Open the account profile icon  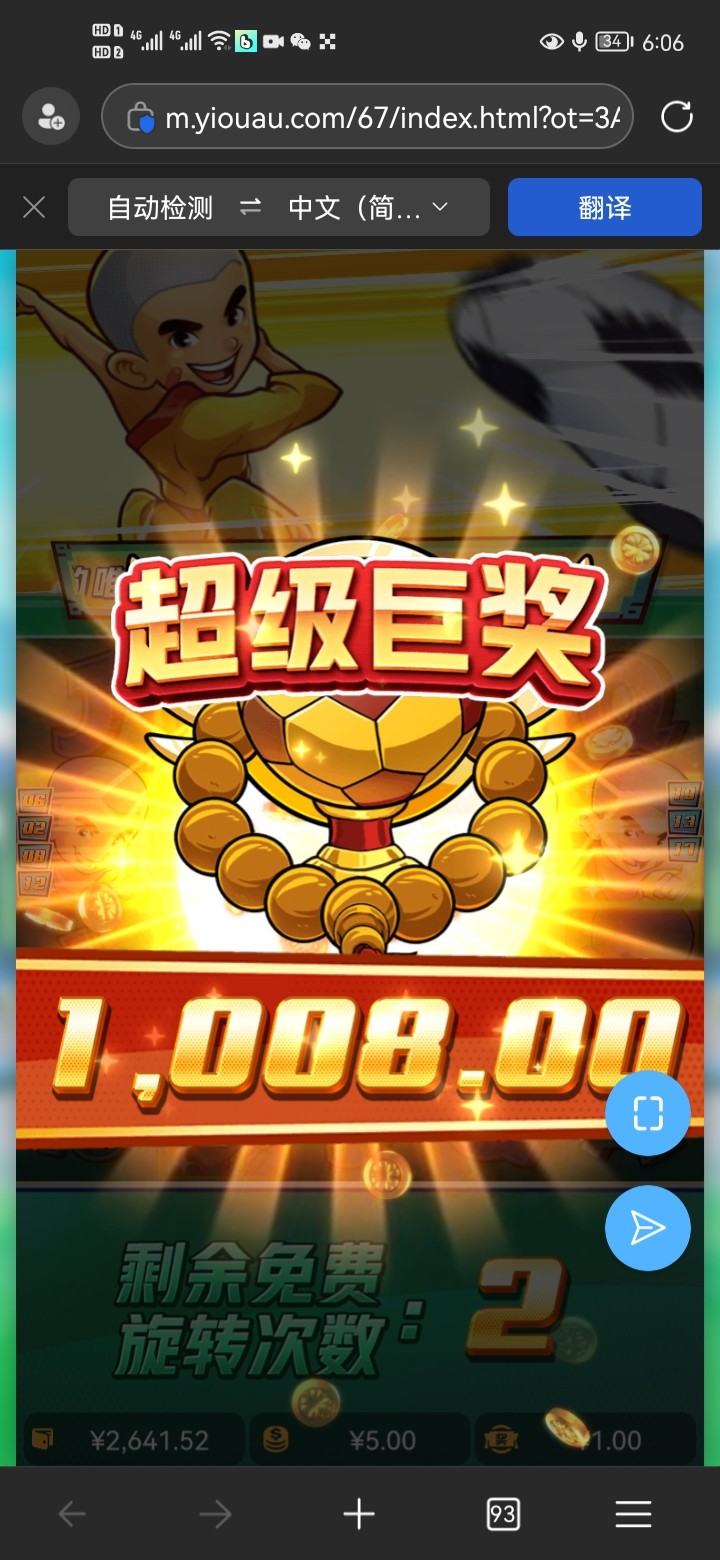[50, 117]
